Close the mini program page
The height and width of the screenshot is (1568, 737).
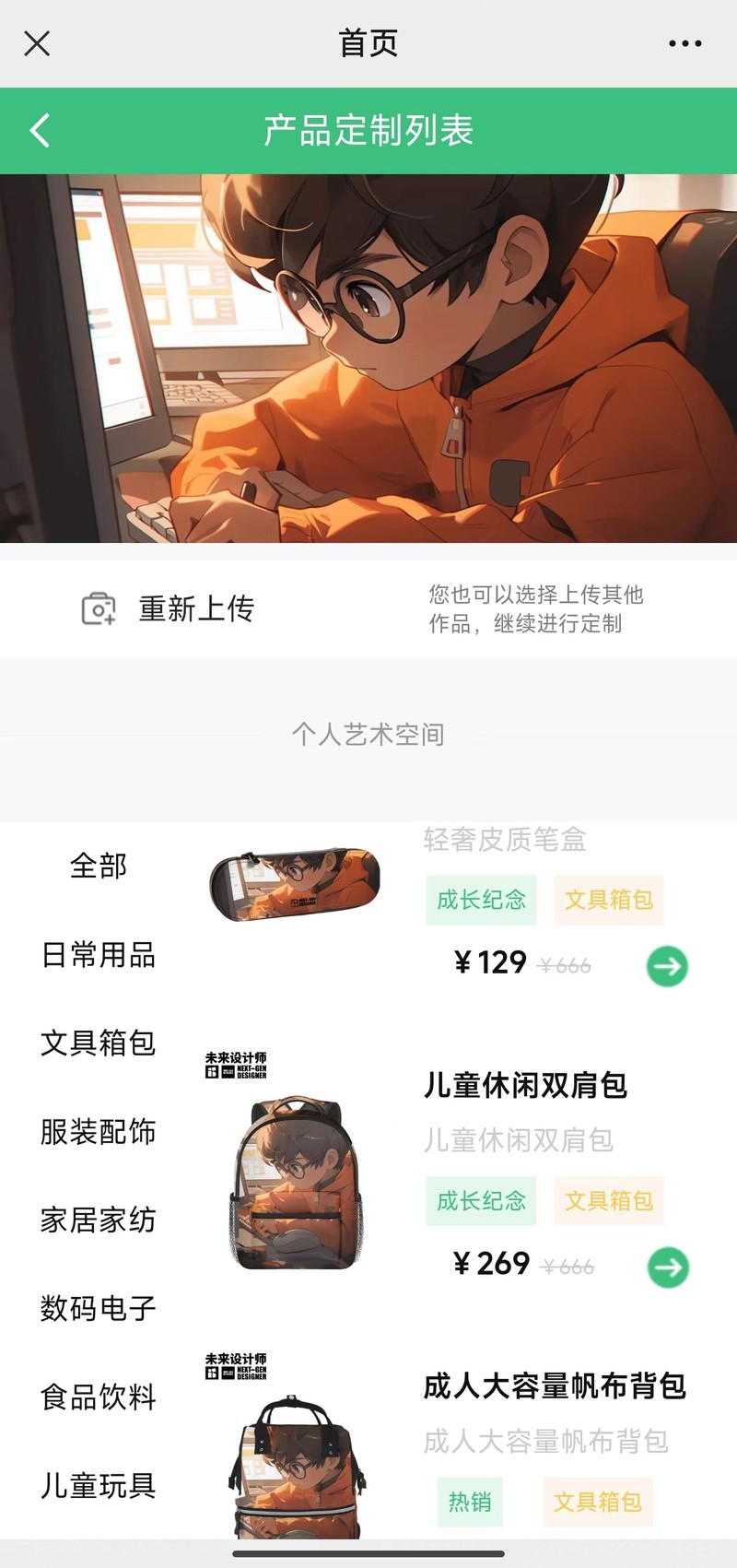point(37,43)
